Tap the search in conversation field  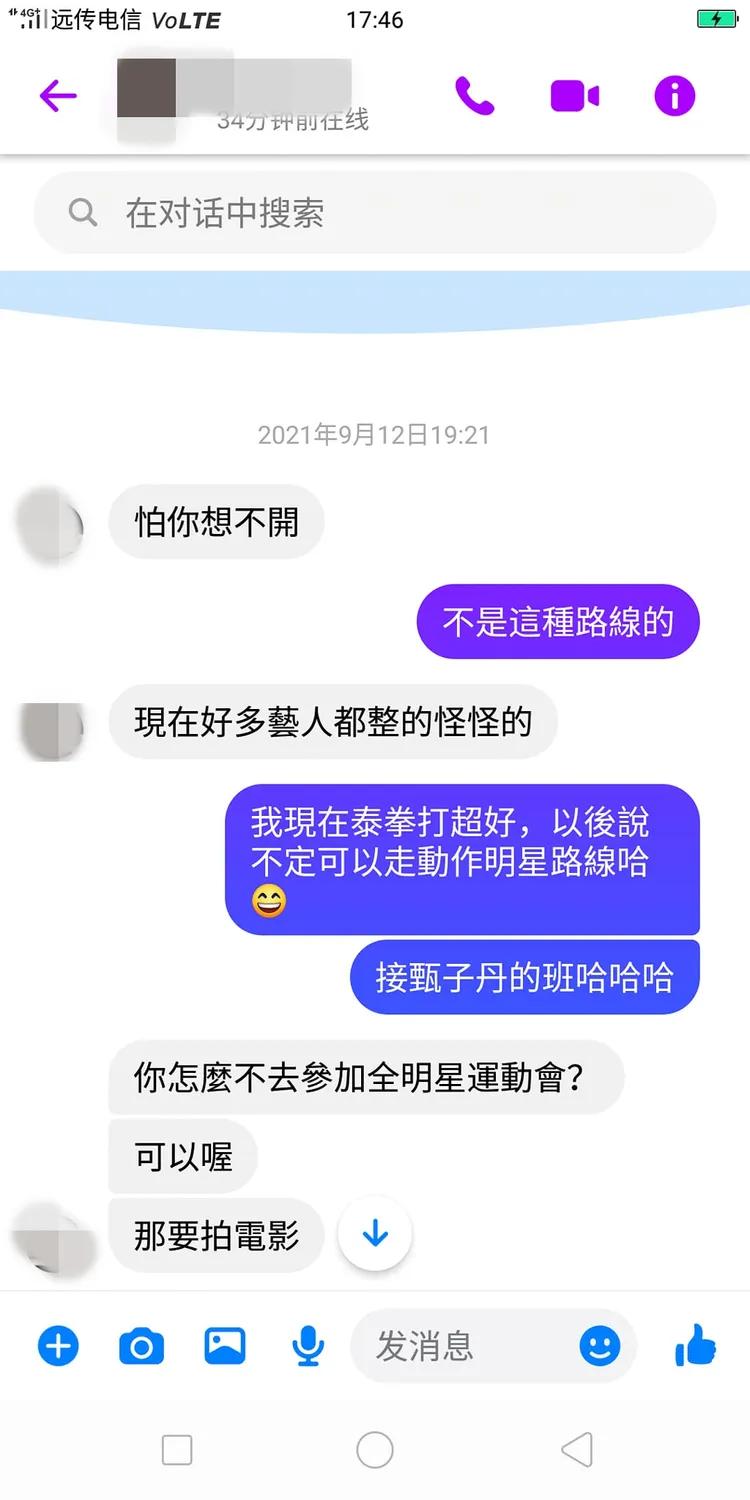pyautogui.click(x=375, y=212)
